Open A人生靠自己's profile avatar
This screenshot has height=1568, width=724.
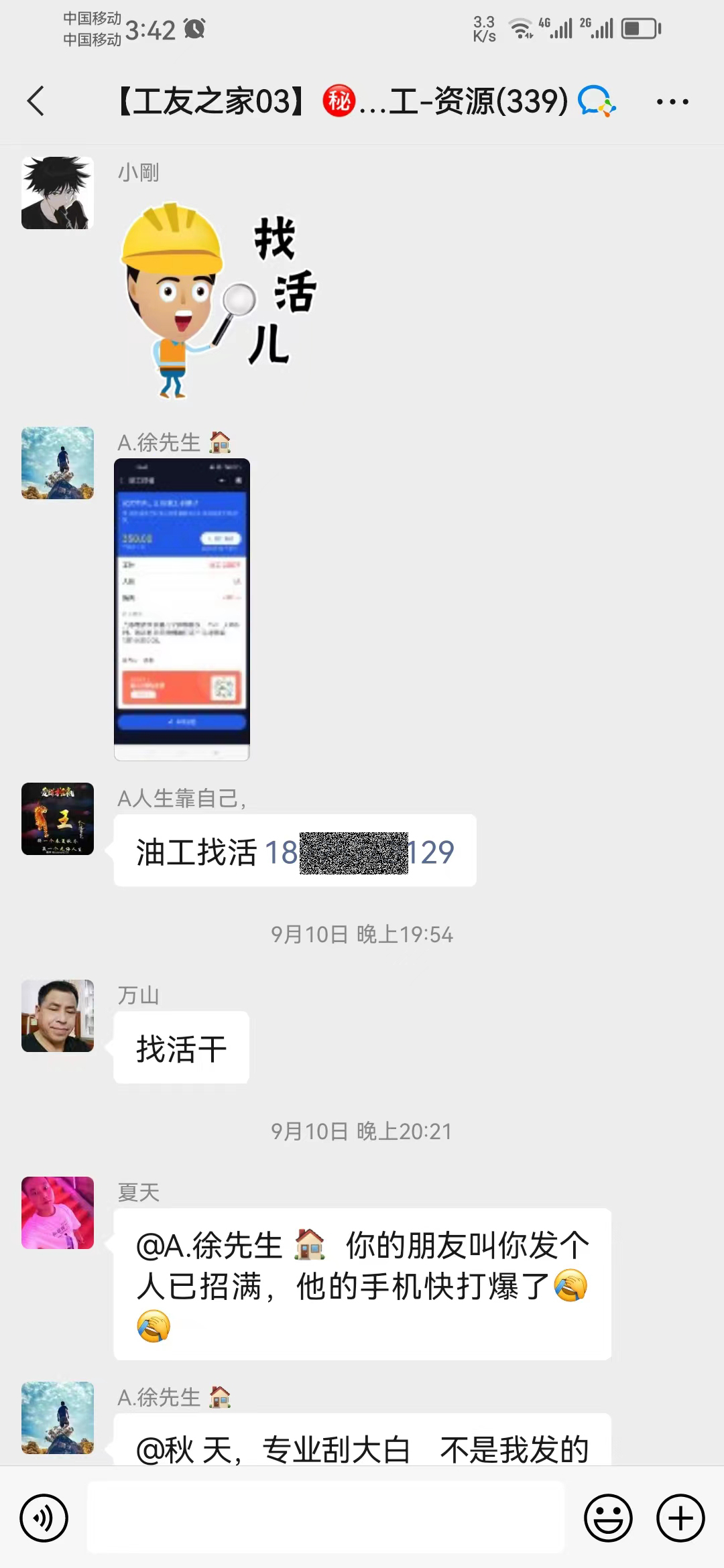[58, 818]
